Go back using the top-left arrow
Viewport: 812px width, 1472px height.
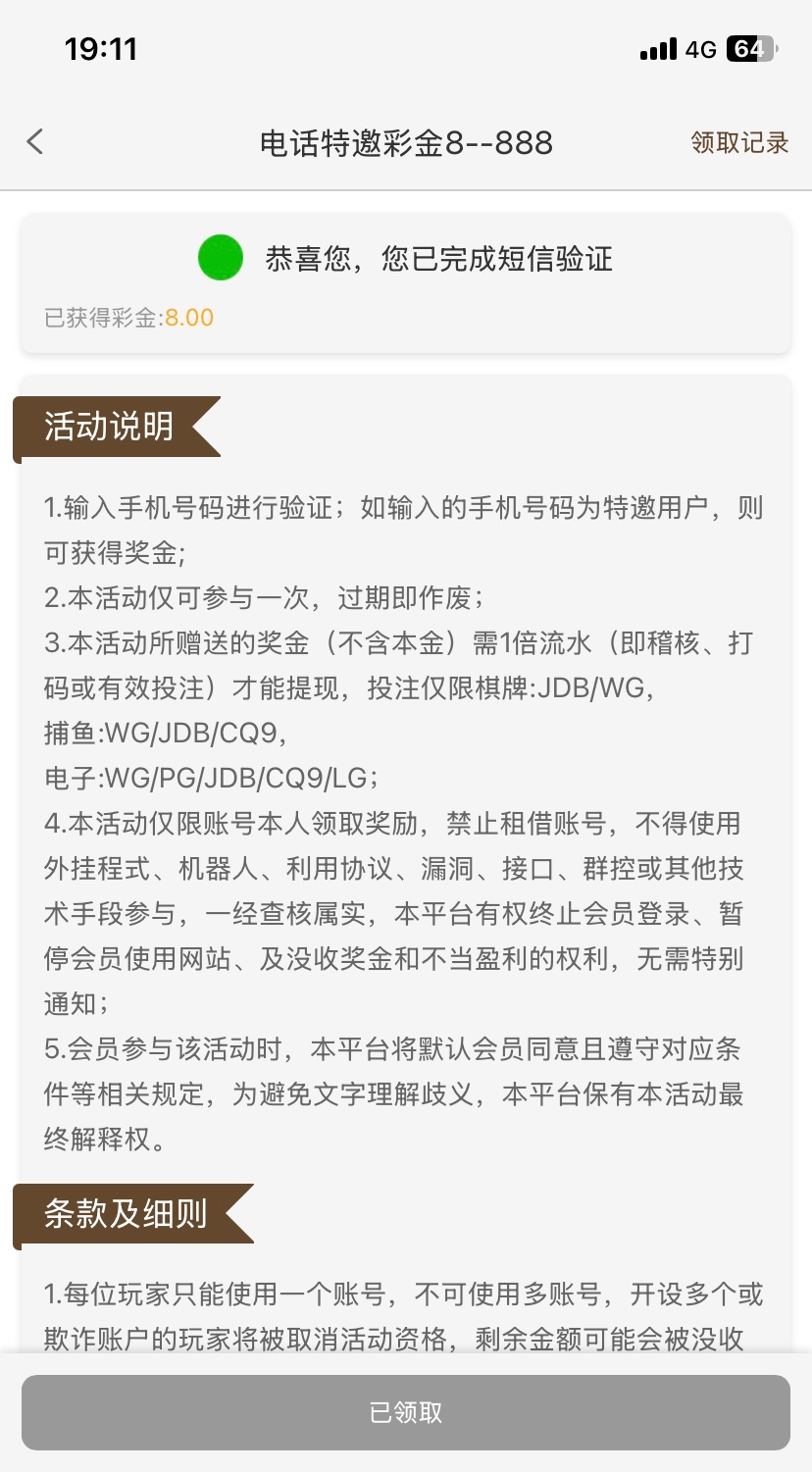35,142
